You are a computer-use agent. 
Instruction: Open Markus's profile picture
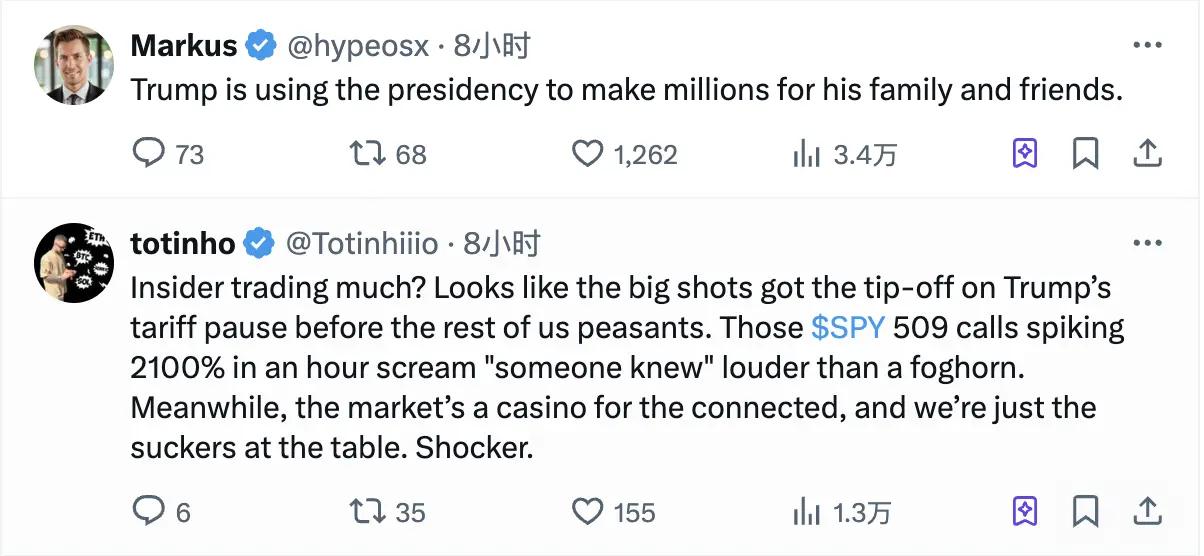tap(74, 66)
